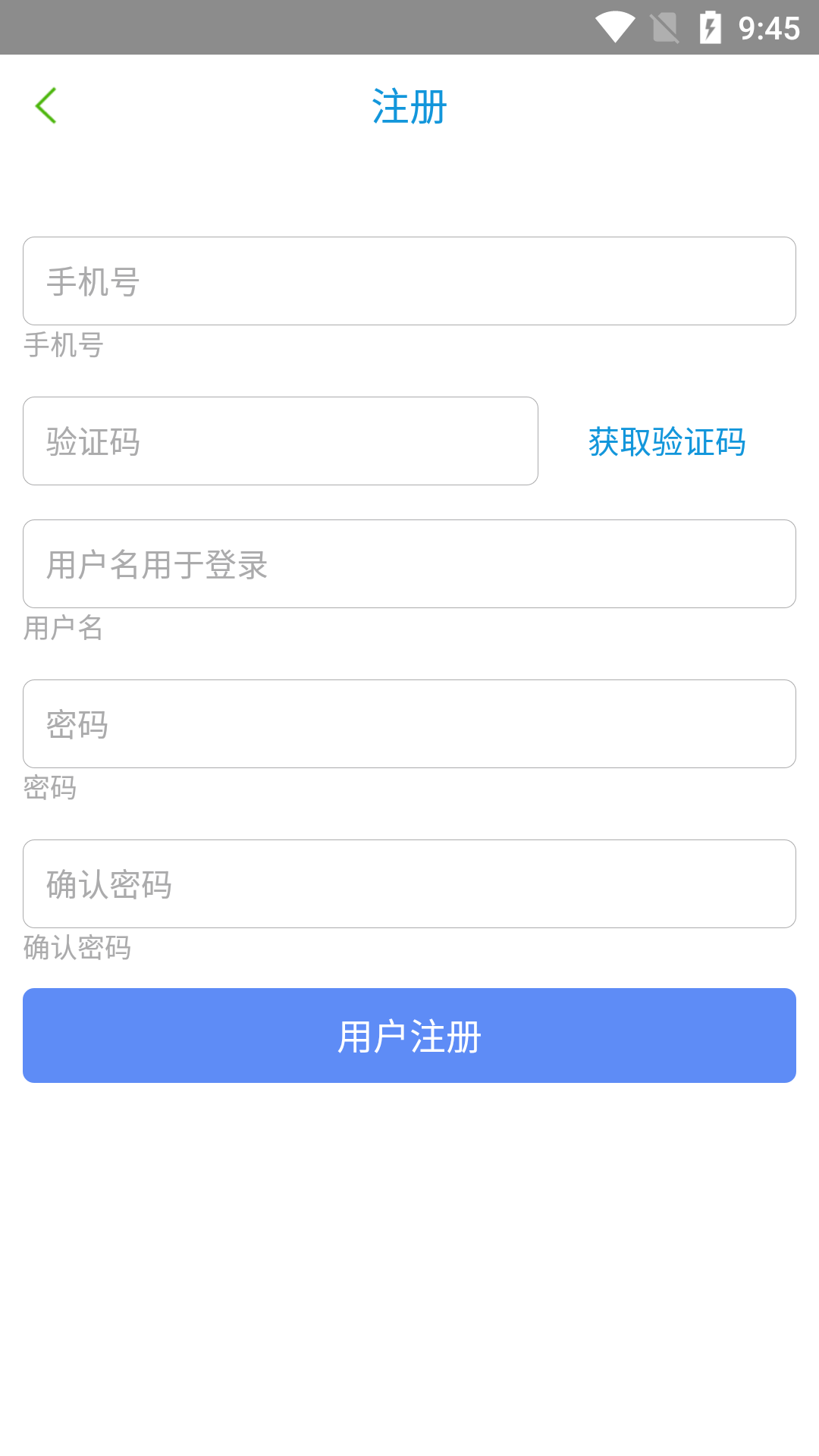Click the 用户名 label text

click(64, 629)
